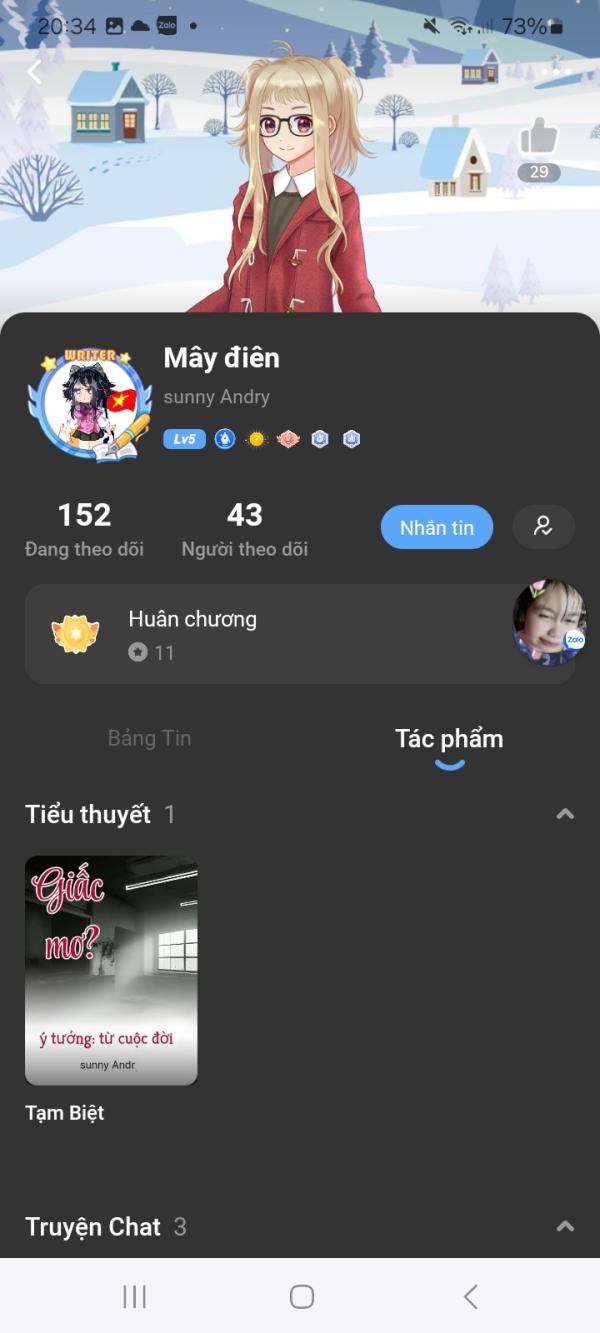Open the floating Zalo chat head

[549, 622]
